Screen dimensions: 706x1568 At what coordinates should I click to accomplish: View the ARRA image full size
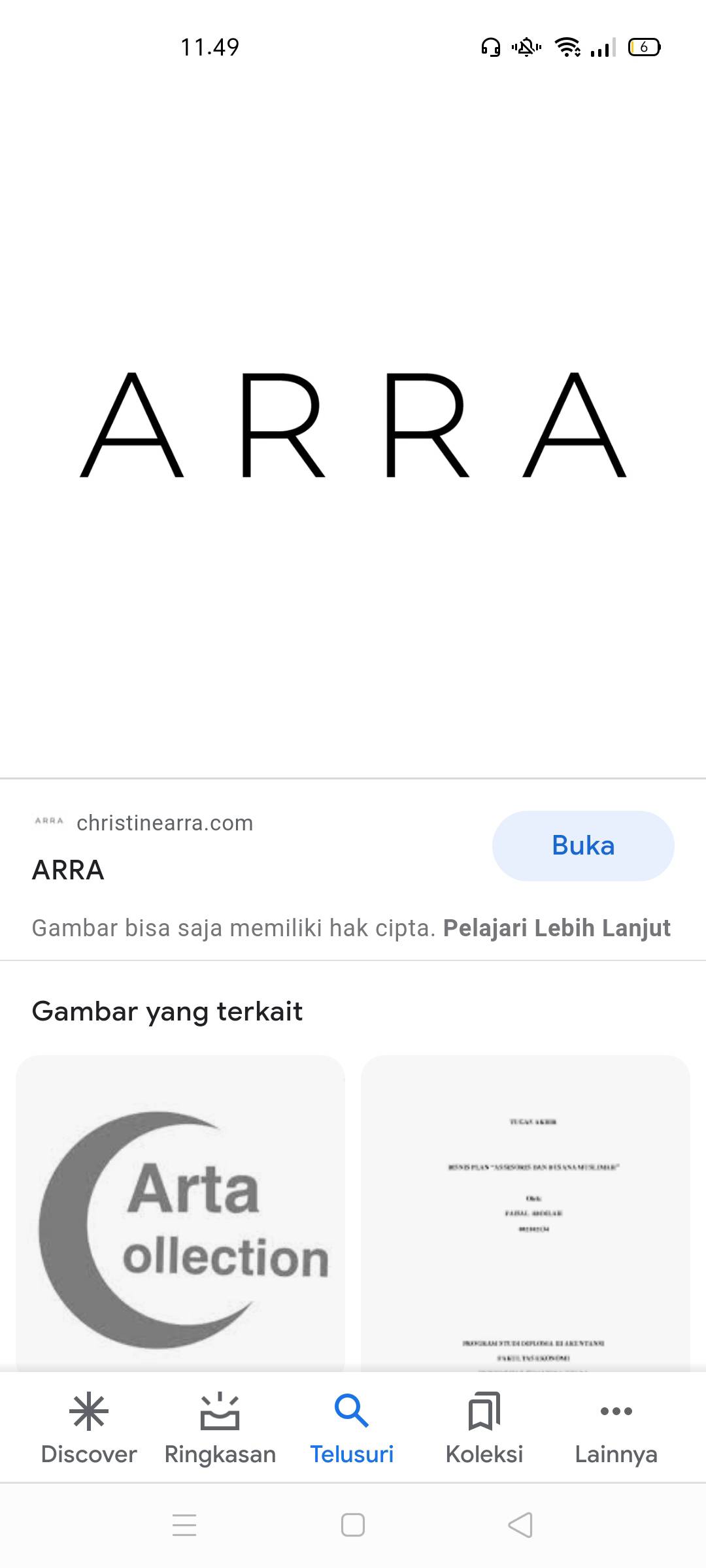353,425
